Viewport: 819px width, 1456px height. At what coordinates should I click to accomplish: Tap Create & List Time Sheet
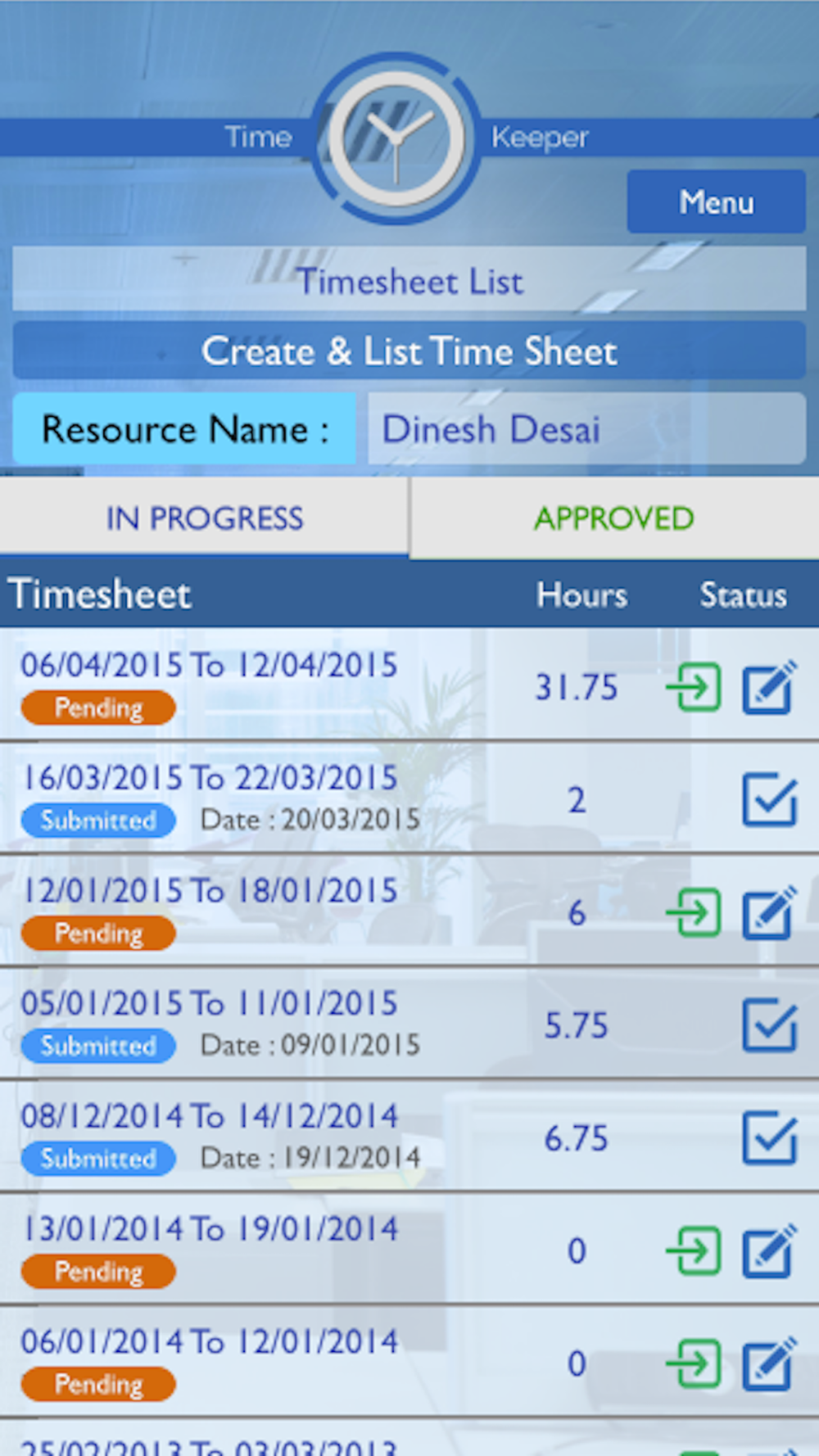[x=409, y=351]
